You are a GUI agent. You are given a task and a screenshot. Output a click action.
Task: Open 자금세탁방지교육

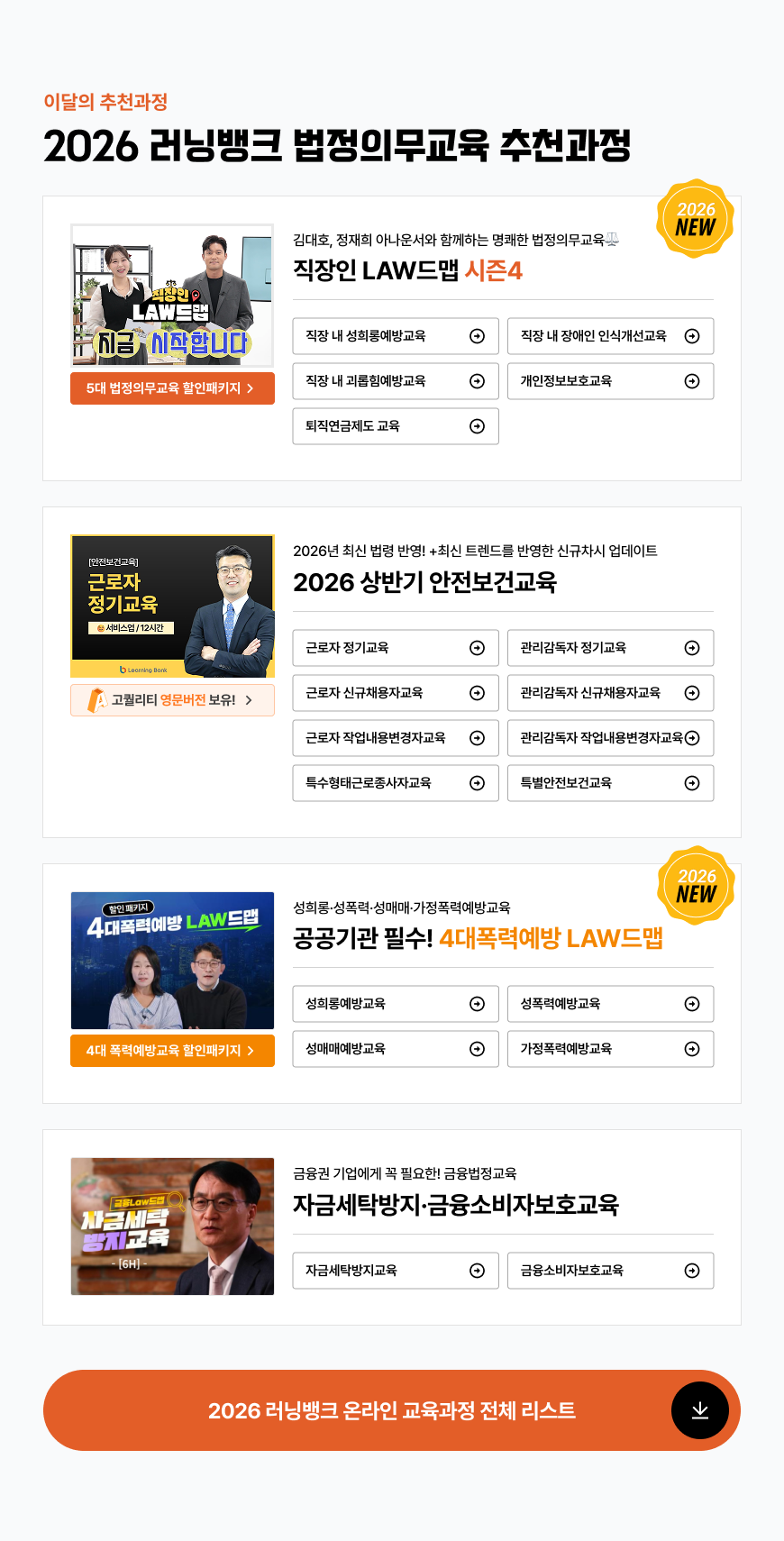tap(395, 1271)
